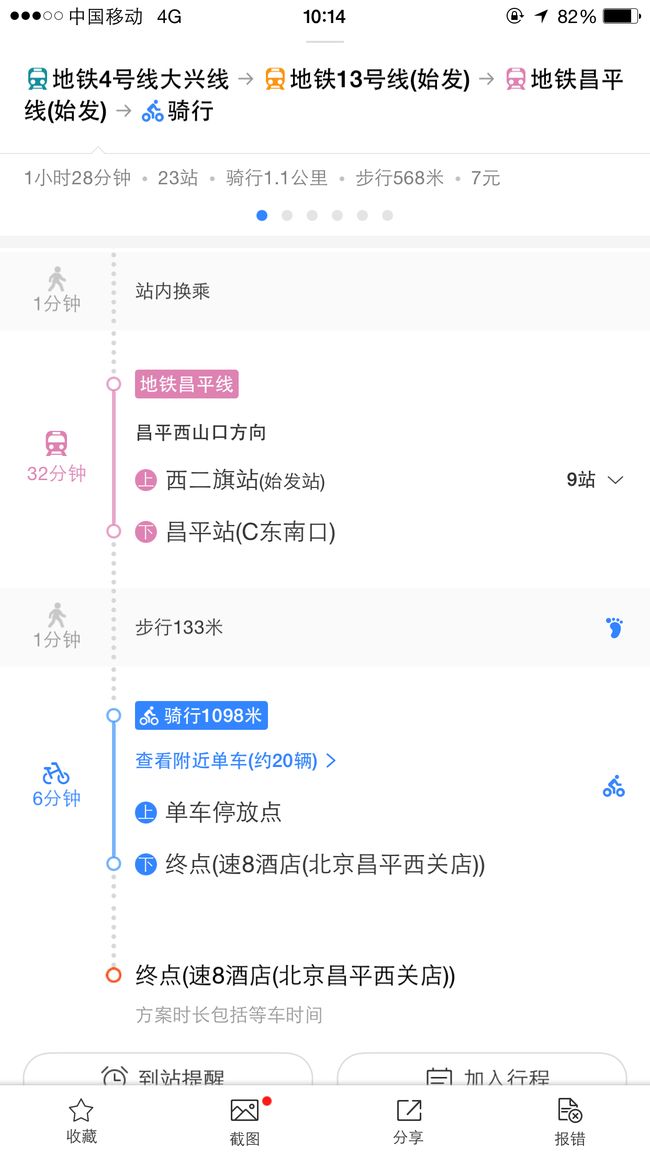
Task: Add to itinerary with 加入行程
Action: point(482,1069)
